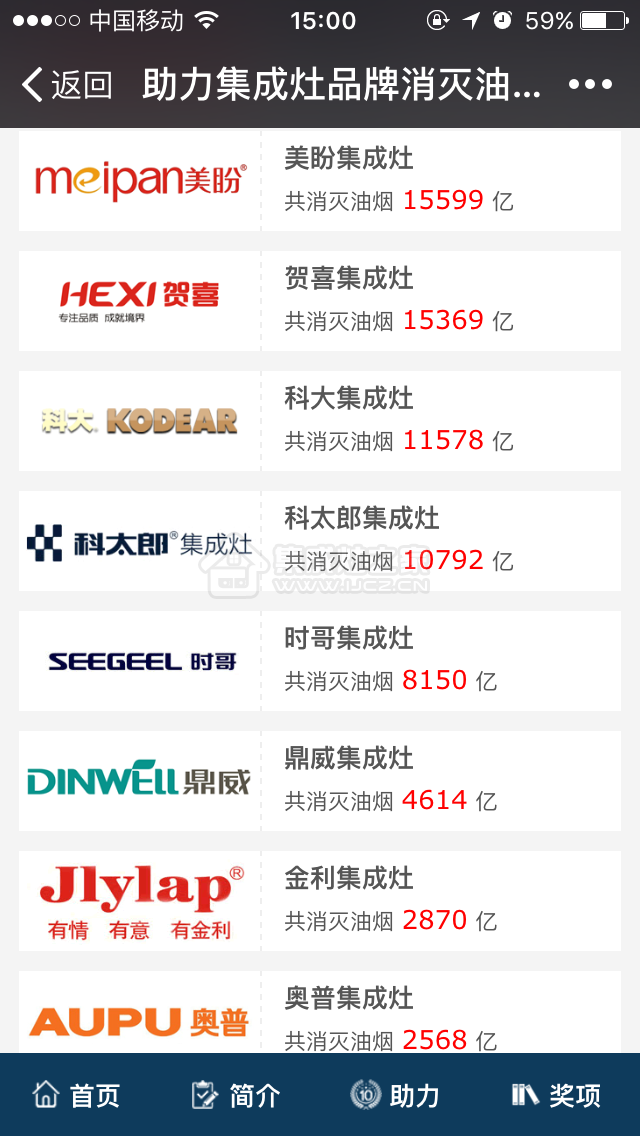Select the 鼎威集成灶 DINWELL row

pyautogui.click(x=320, y=781)
